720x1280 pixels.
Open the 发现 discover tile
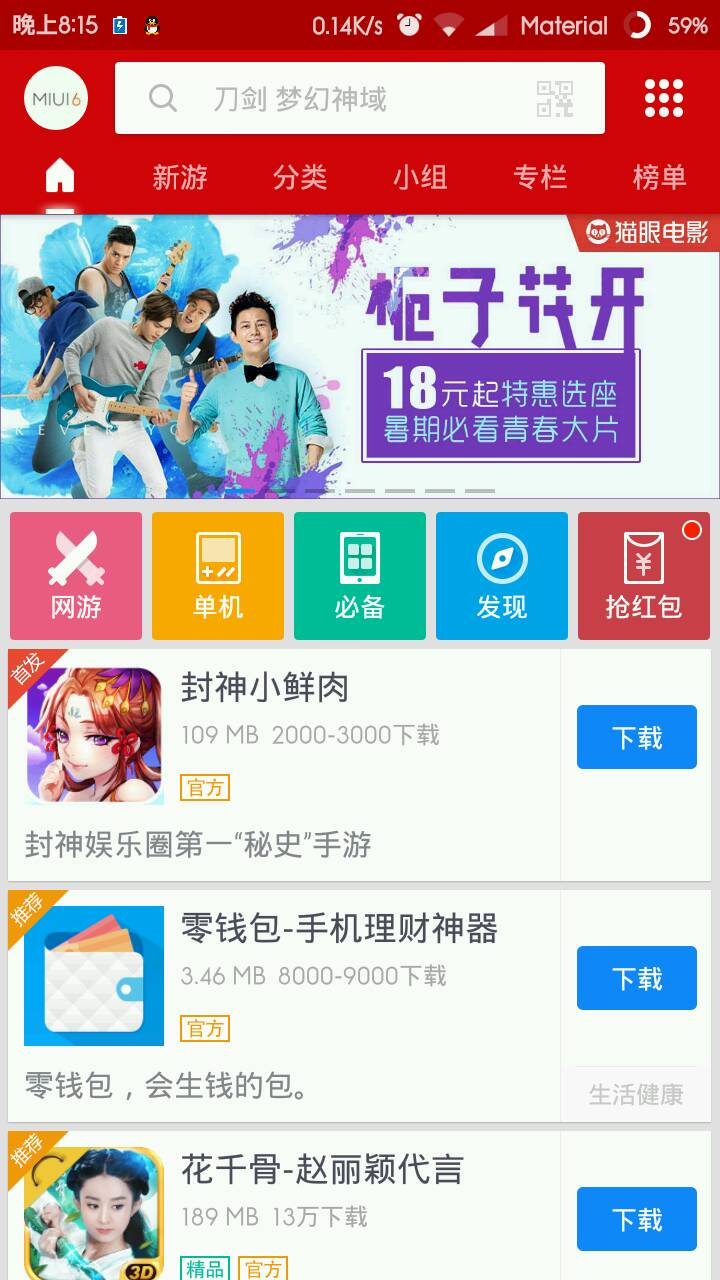[502, 576]
